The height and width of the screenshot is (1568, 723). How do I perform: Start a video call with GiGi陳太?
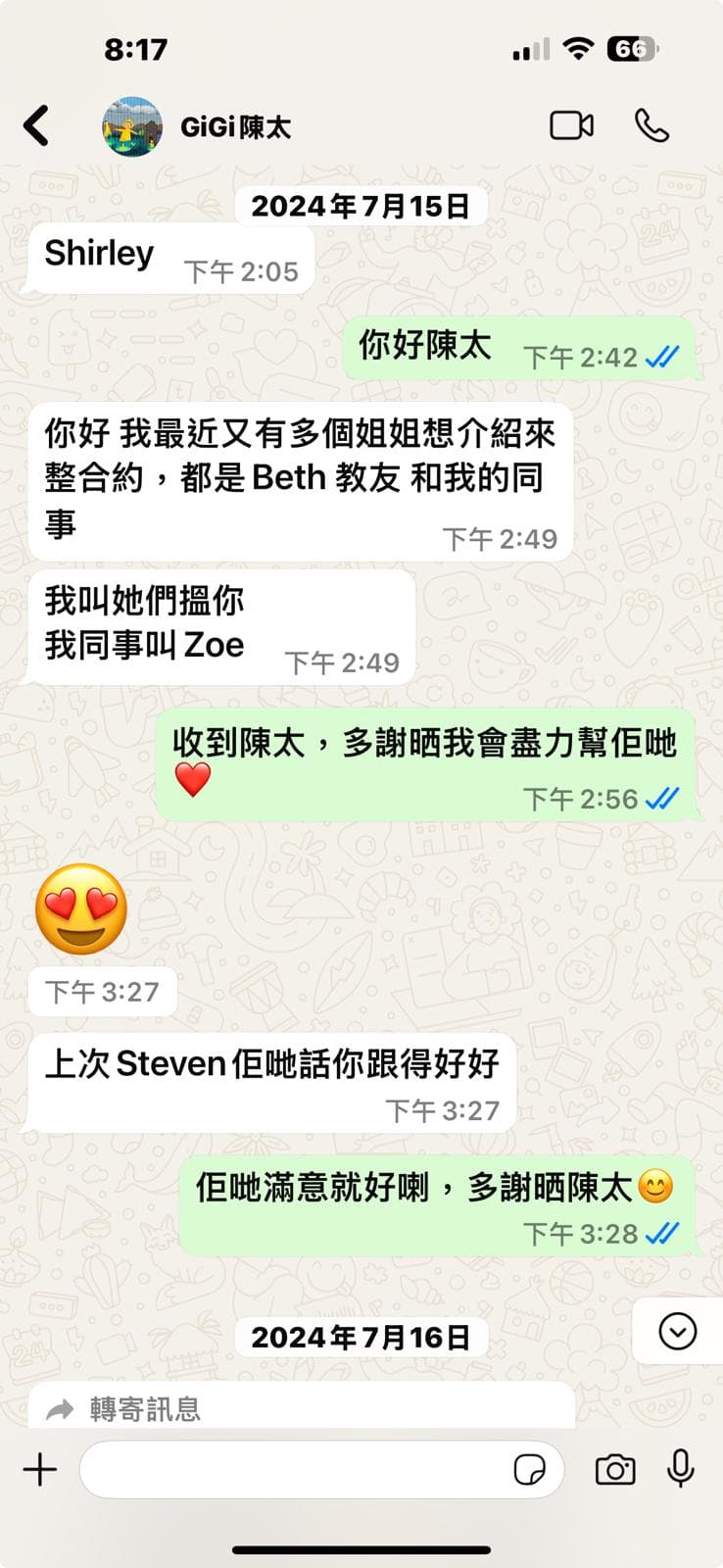pyautogui.click(x=571, y=126)
